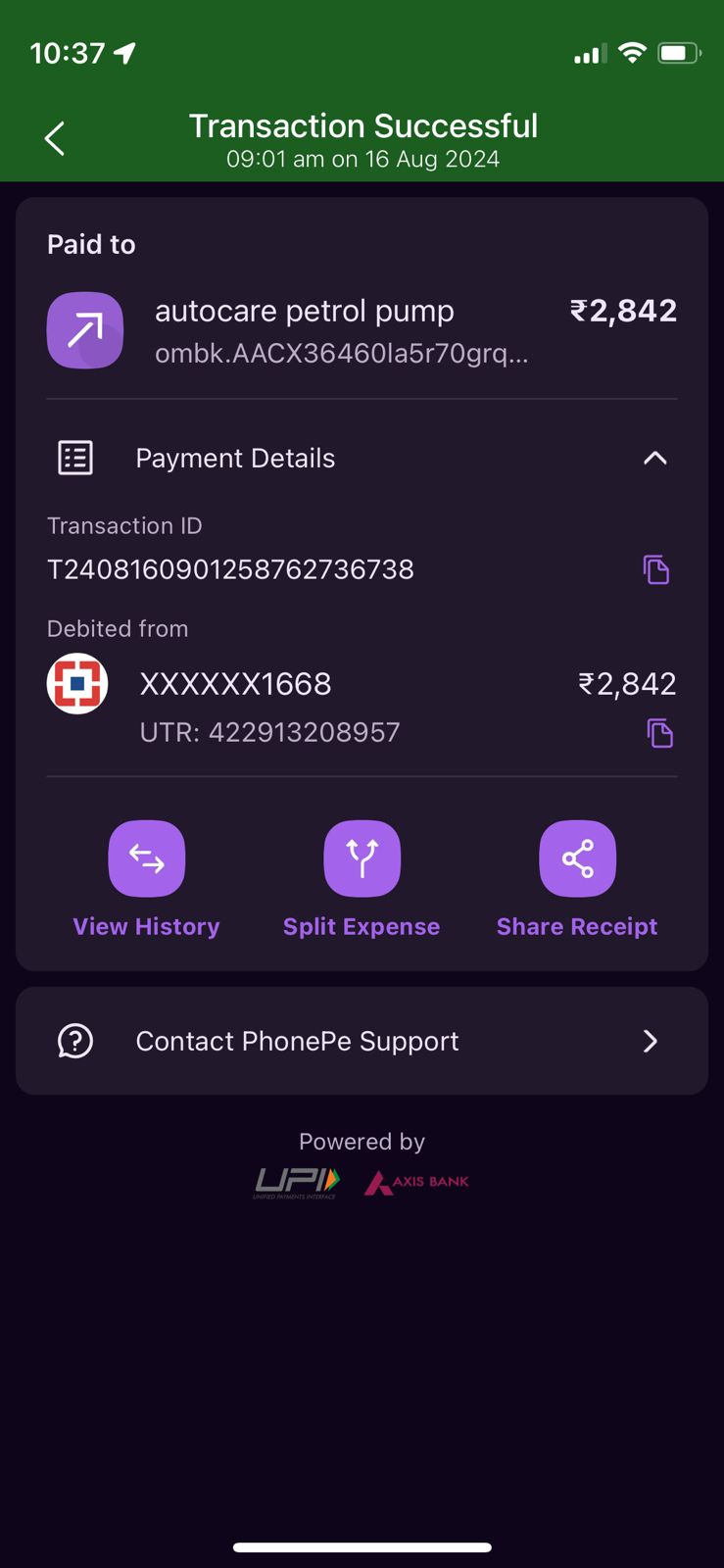Contact PhonePe Support
Image resolution: width=724 pixels, height=1568 pixels.
[x=362, y=1041]
